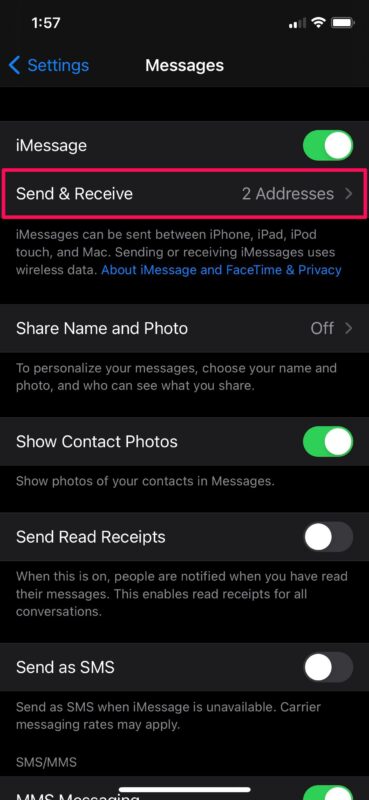Enable Send Read Receipts
This screenshot has width=369, height=800.
(x=328, y=537)
